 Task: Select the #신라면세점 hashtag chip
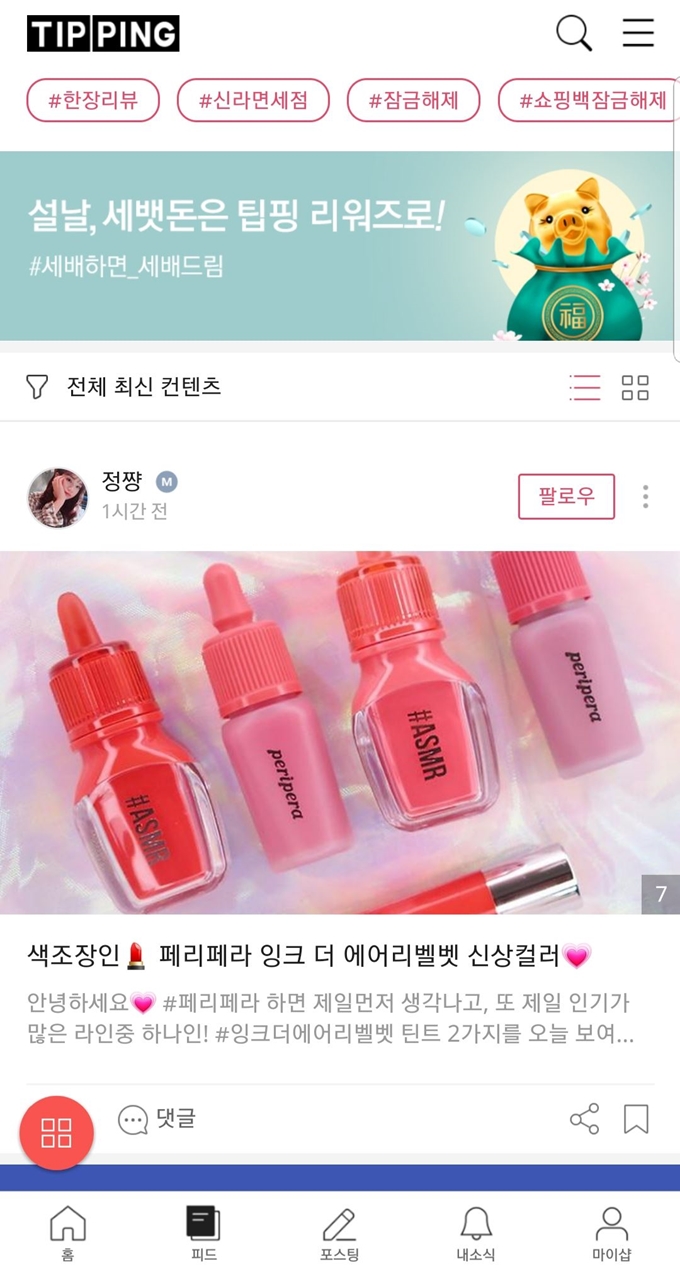click(253, 100)
